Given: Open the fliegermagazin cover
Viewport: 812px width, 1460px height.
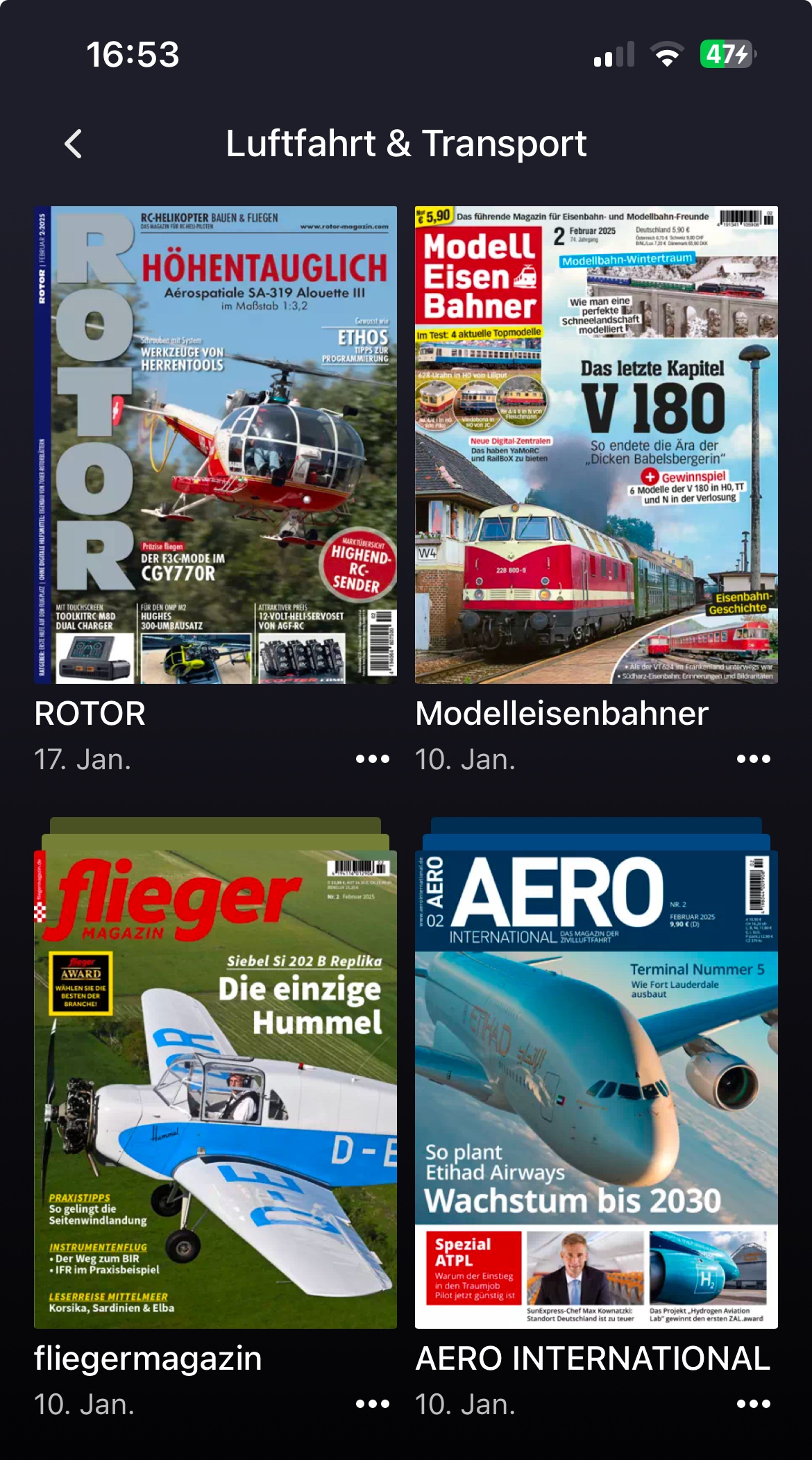Looking at the screenshot, I should pyautogui.click(x=216, y=1089).
